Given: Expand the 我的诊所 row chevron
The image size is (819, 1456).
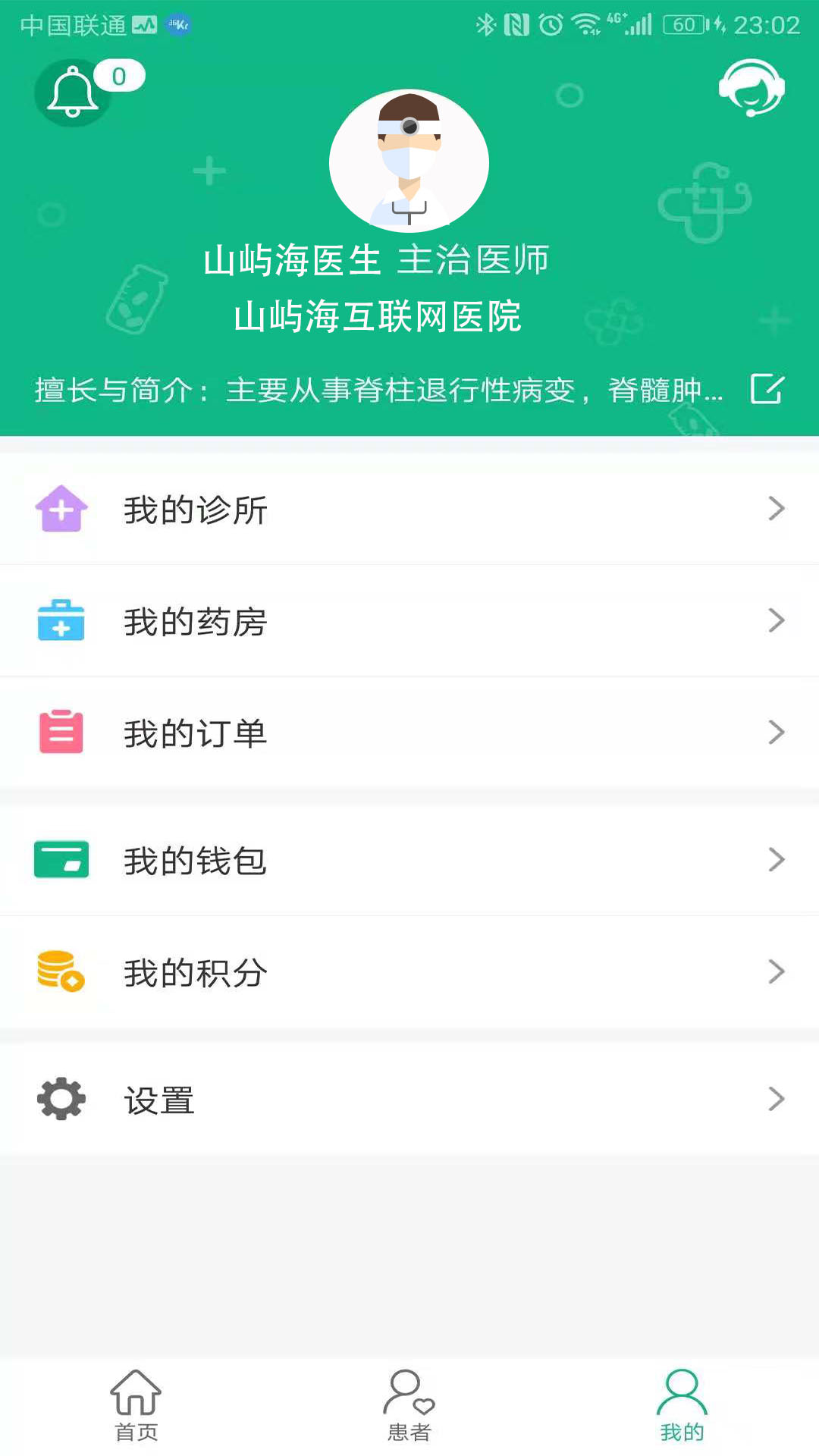Looking at the screenshot, I should pos(776,509).
